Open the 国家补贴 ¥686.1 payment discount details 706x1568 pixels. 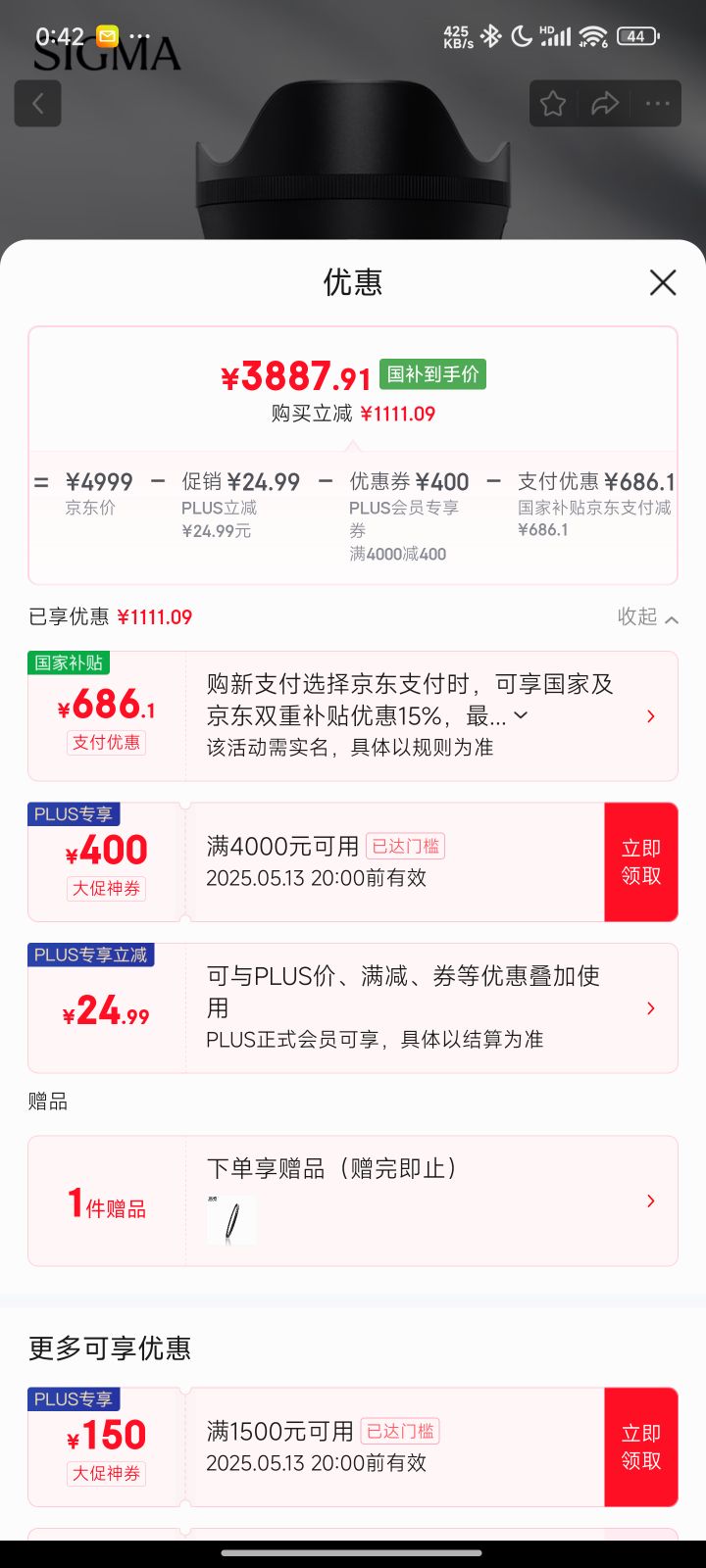[651, 716]
